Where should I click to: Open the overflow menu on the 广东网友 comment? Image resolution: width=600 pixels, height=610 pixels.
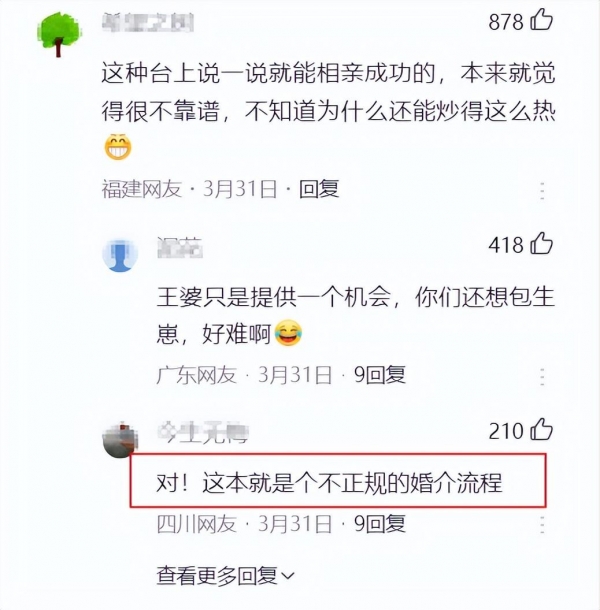click(x=542, y=376)
